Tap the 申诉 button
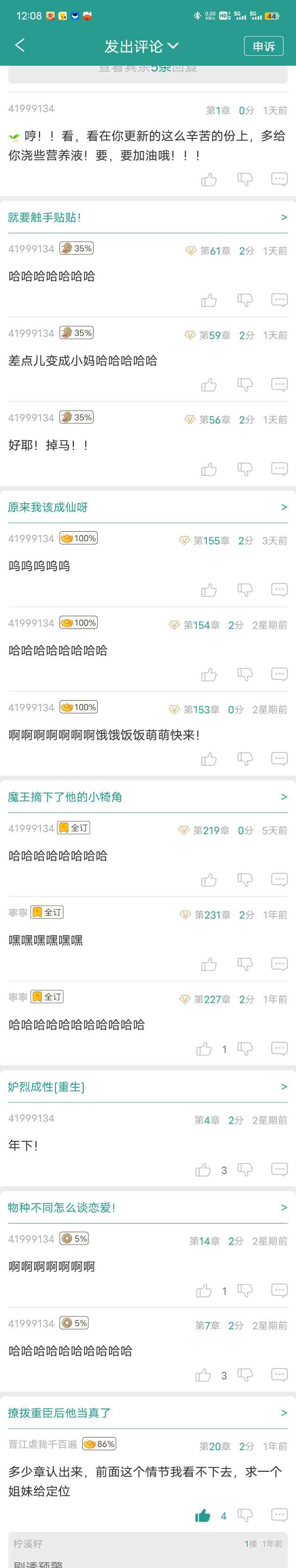The height and width of the screenshot is (1568, 296). tap(263, 46)
